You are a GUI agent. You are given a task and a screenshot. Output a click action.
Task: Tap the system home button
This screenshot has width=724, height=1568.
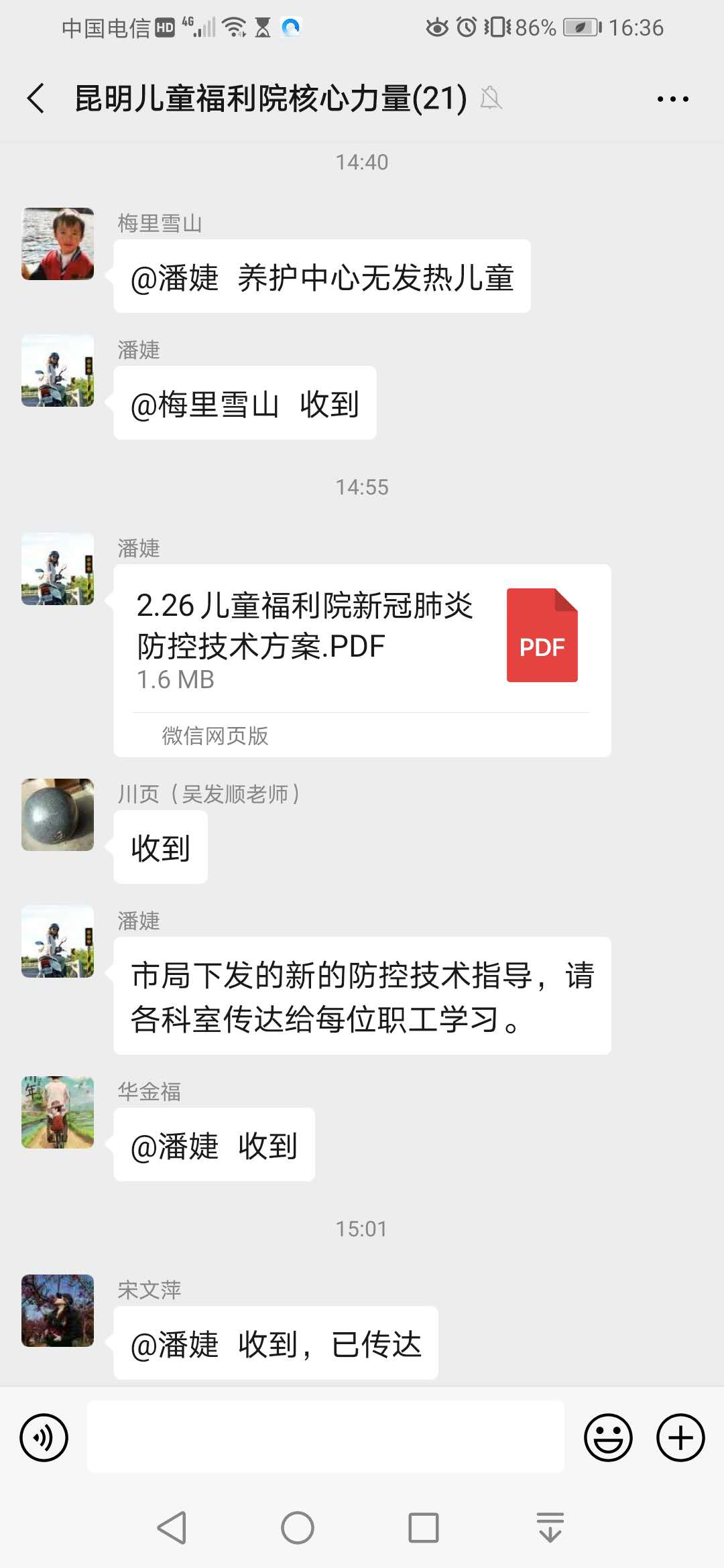click(298, 1528)
